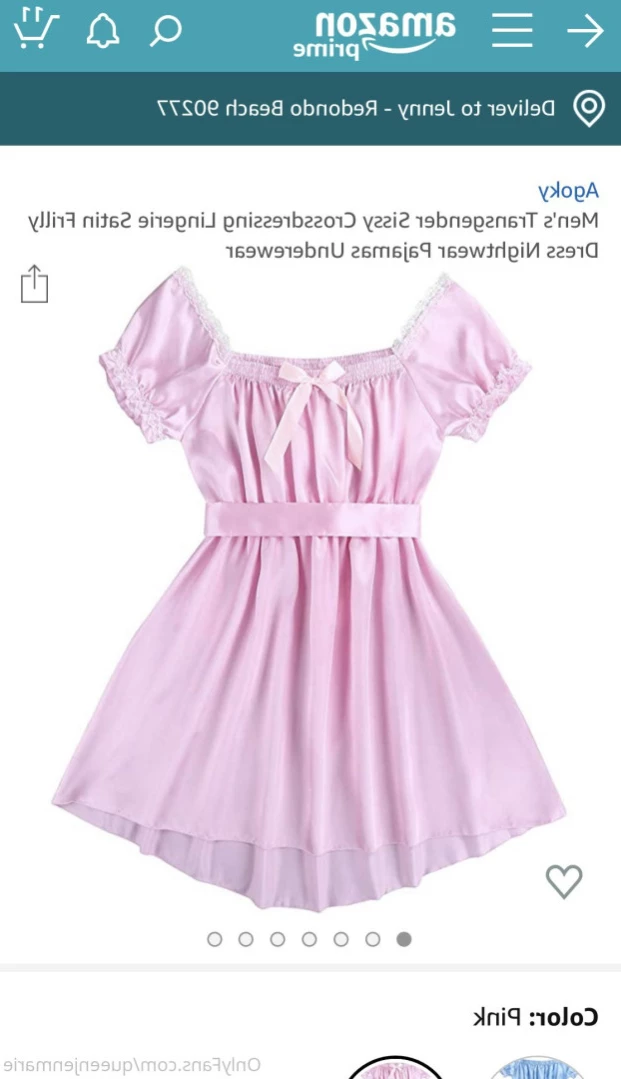The width and height of the screenshot is (621, 1079).
Task: Go back with the arrow
Action: pyautogui.click(x=585, y=31)
